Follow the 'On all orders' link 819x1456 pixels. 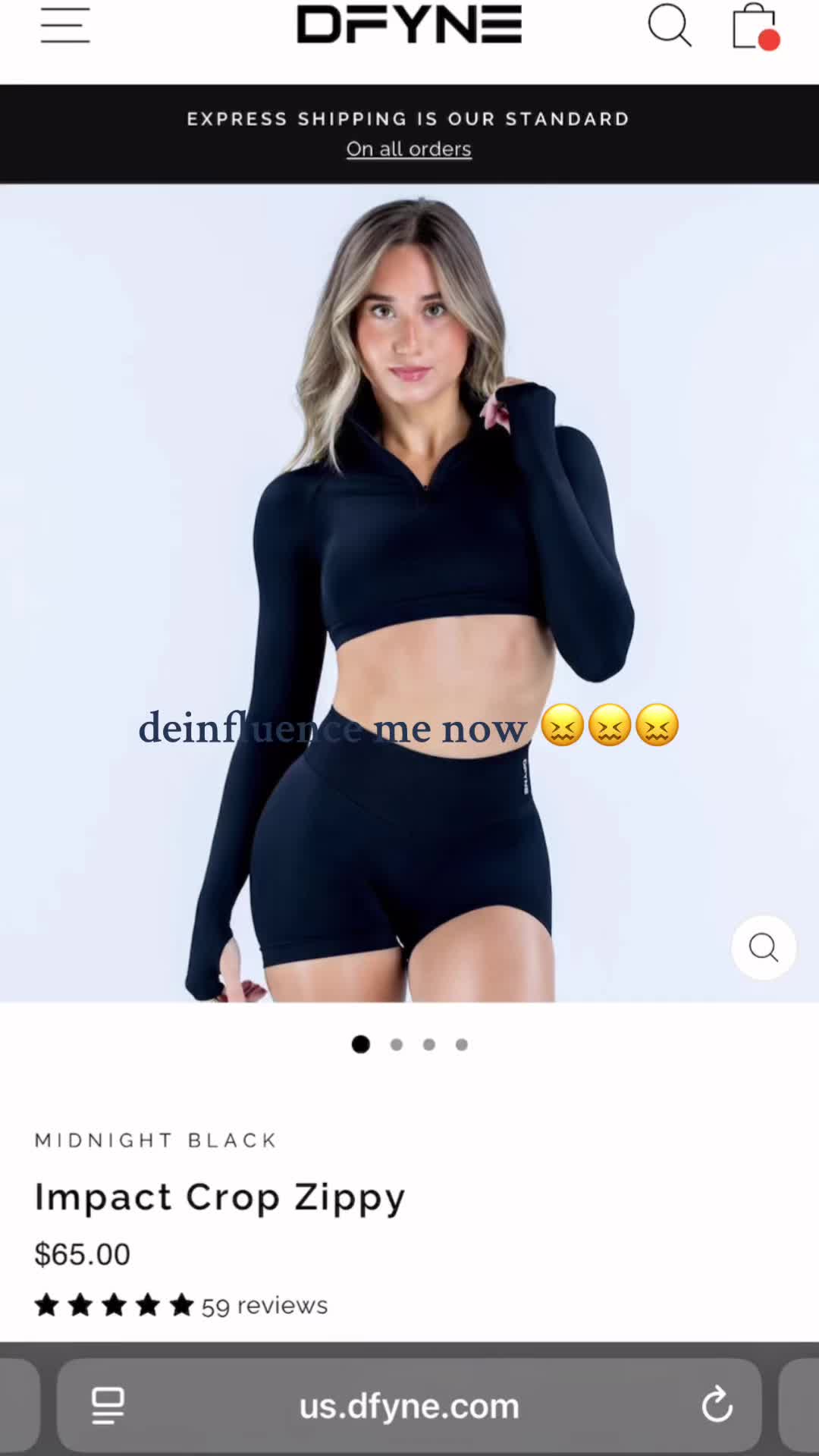click(409, 149)
